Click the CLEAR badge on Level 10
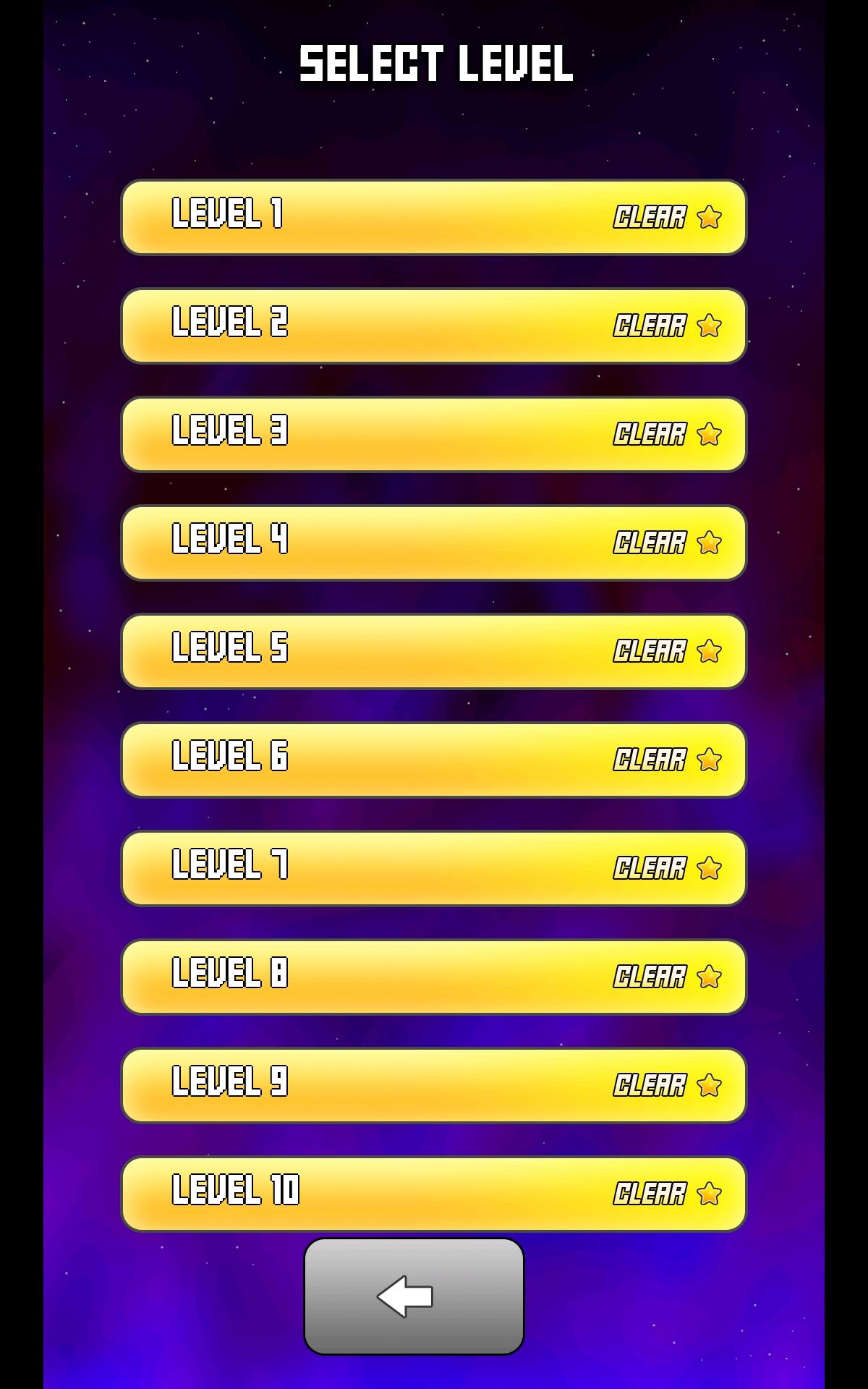 (x=650, y=1194)
